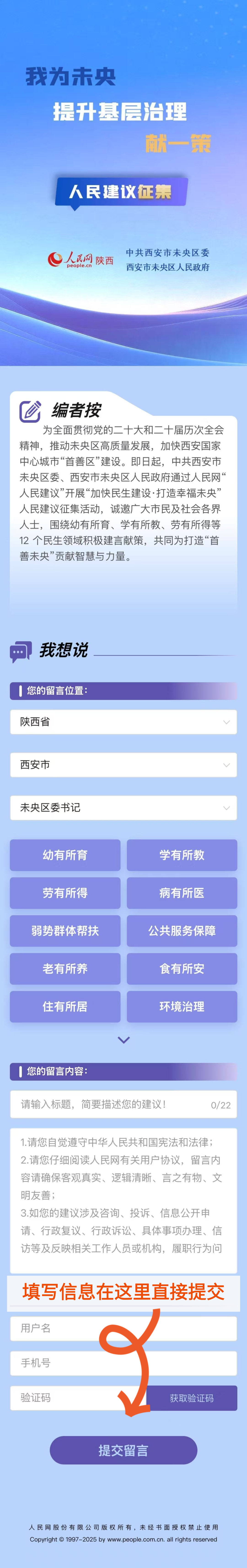Screen dimensions: 247x1568
Task: Tap the suggestion title input field
Action: click(x=112, y=1104)
